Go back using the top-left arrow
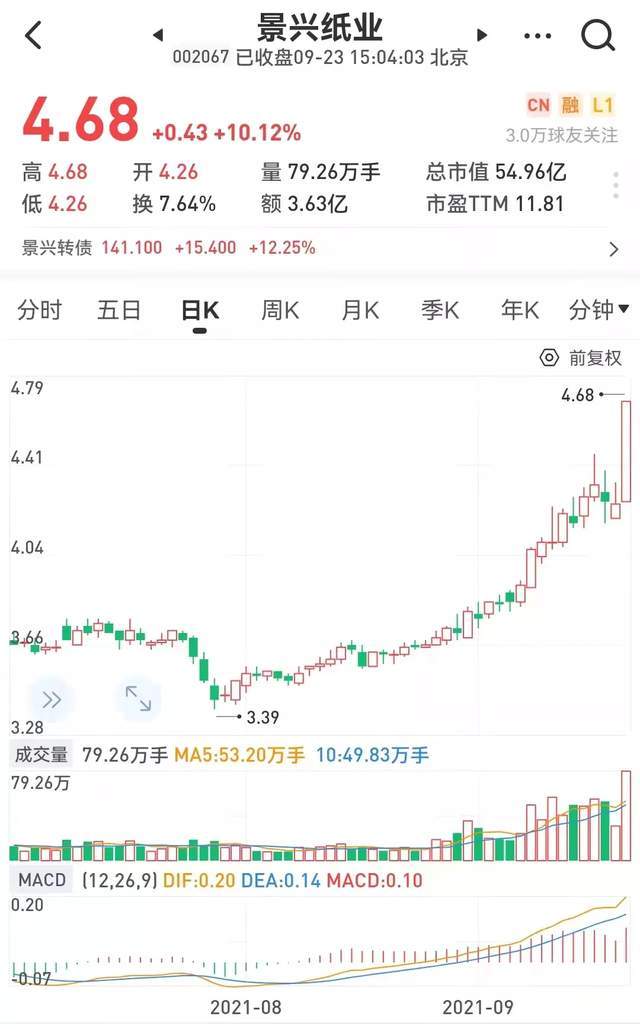The height and width of the screenshot is (1029, 640). click(x=33, y=36)
